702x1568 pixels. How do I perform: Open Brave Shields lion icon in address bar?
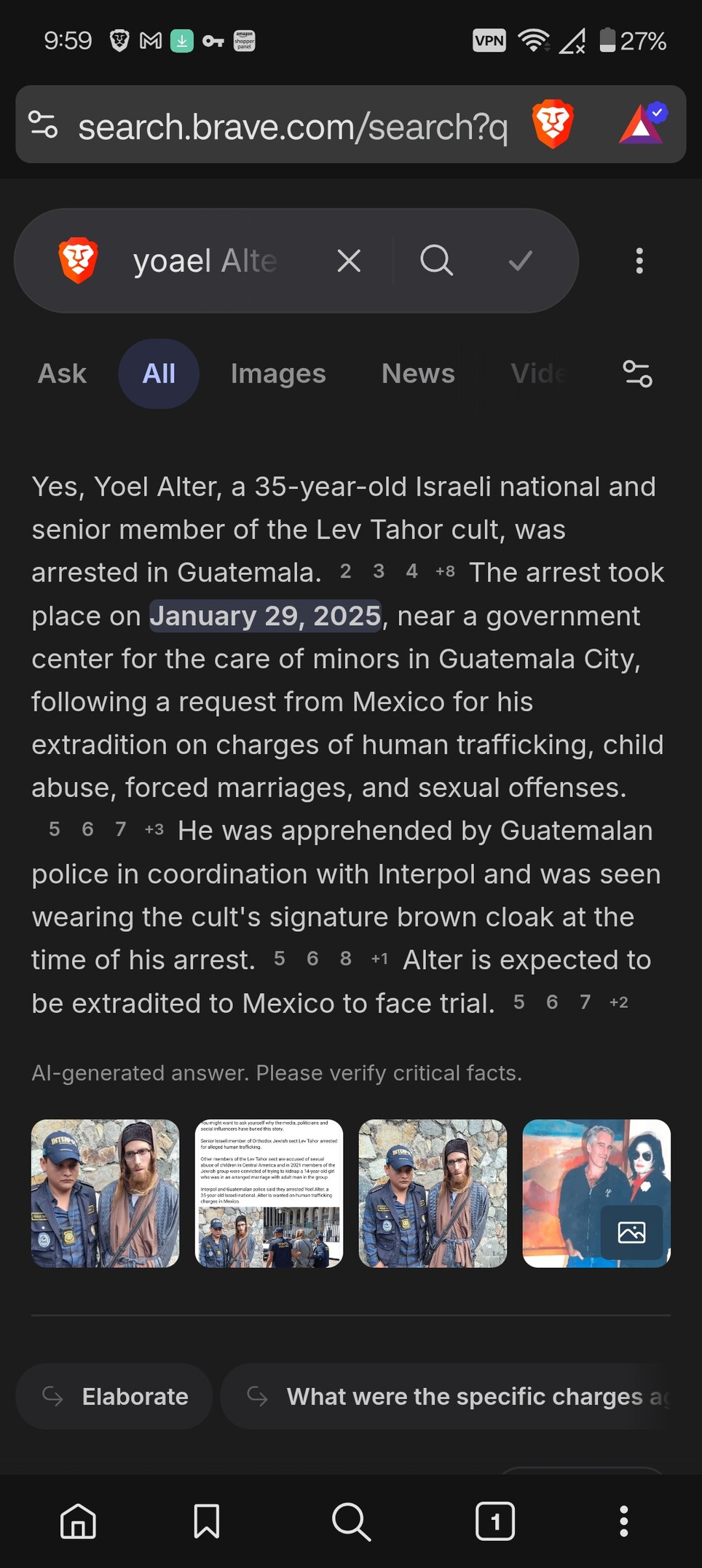tap(553, 124)
